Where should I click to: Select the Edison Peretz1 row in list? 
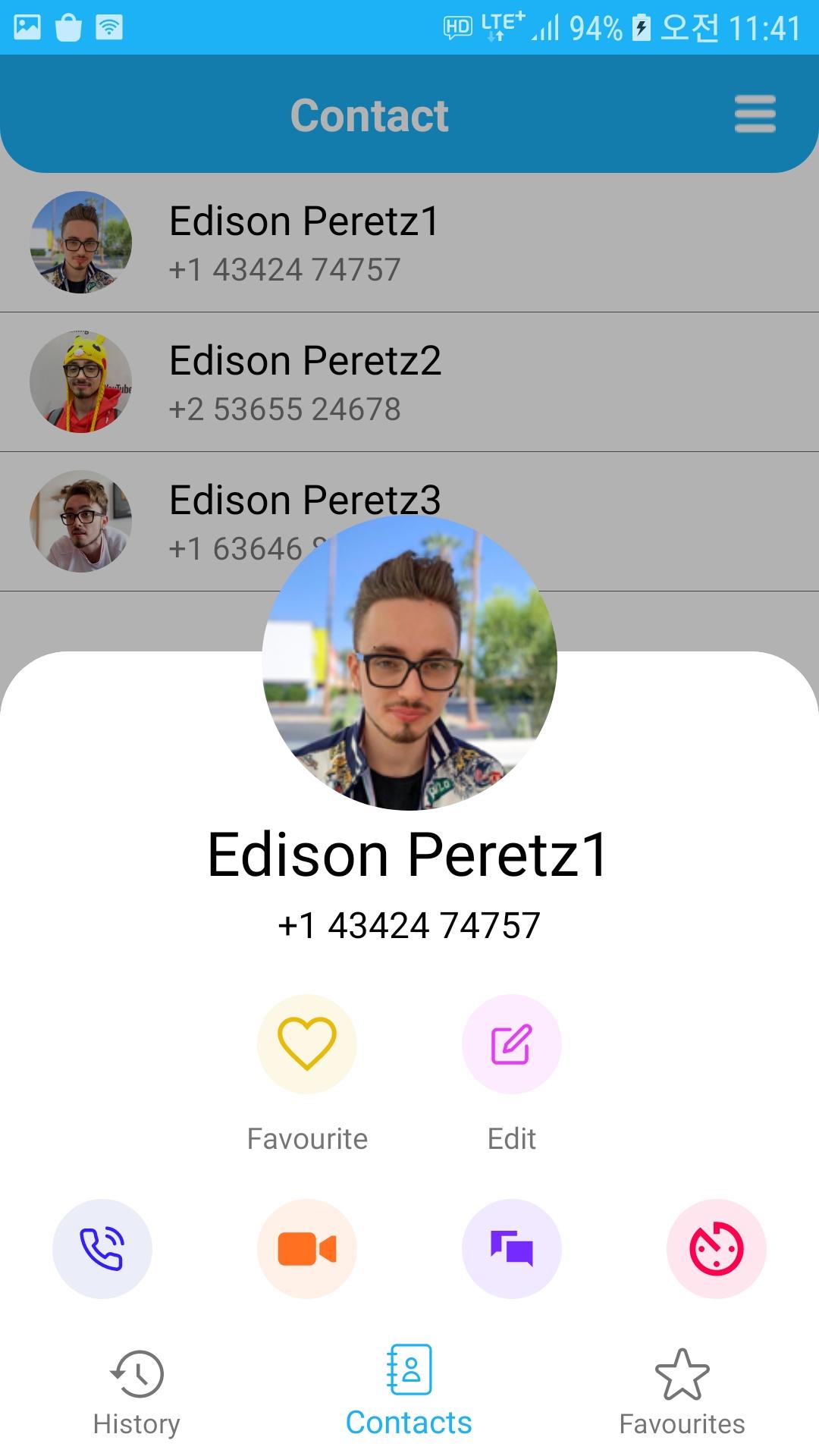[409, 243]
